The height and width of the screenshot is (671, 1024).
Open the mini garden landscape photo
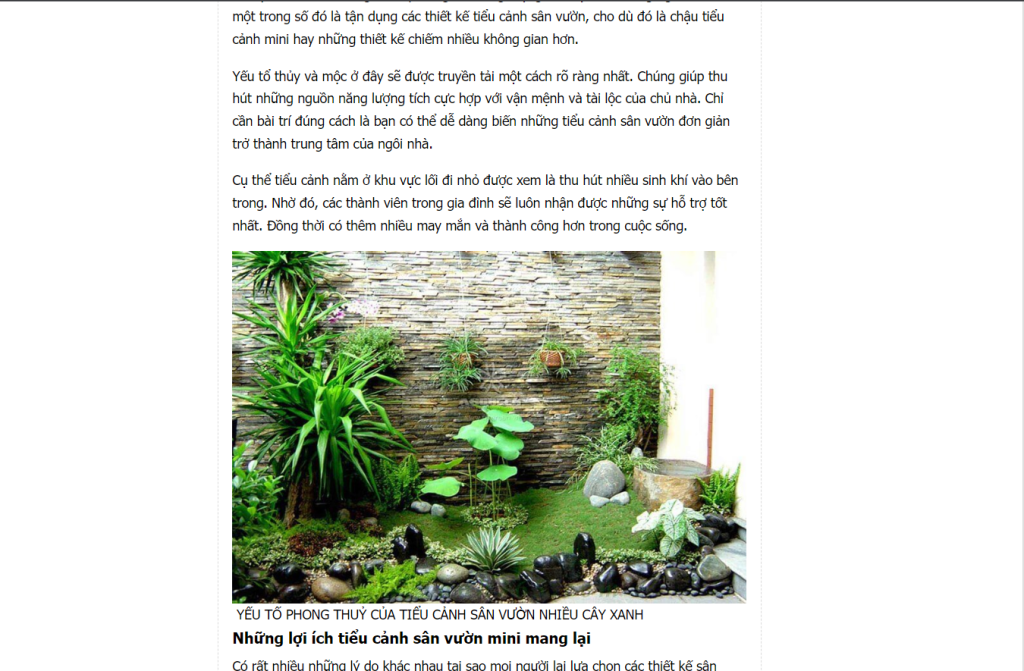coord(489,427)
